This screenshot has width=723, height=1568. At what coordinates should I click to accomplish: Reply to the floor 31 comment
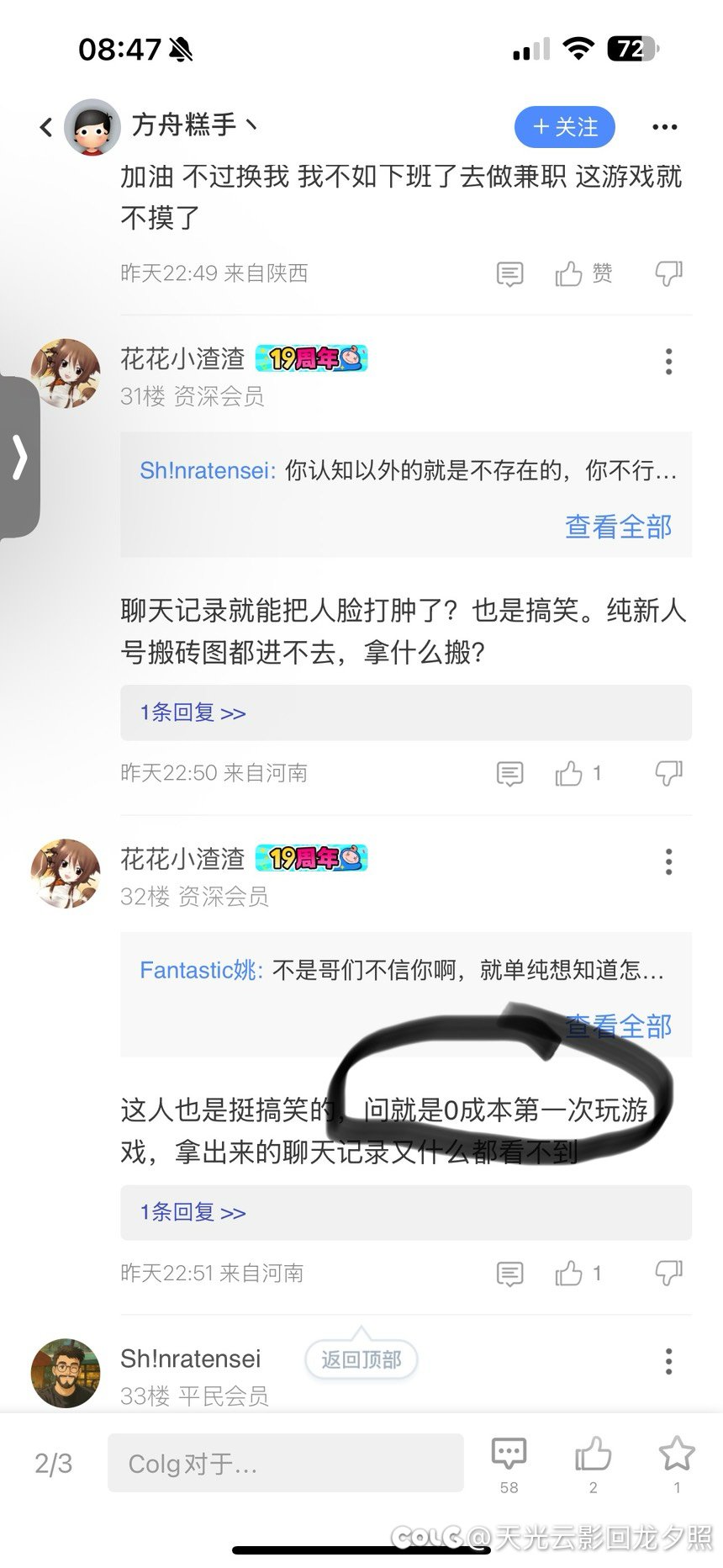pos(509,773)
